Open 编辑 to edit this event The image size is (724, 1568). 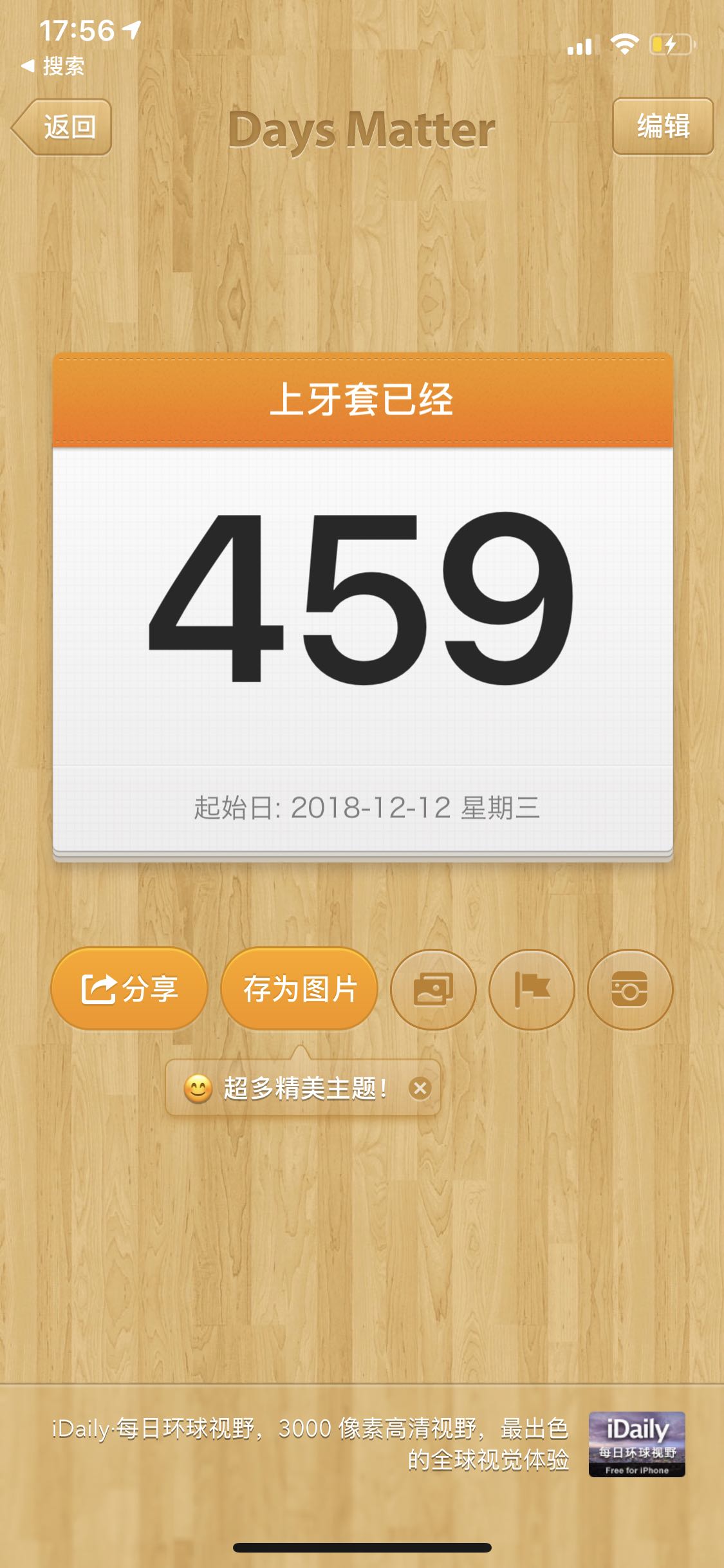point(662,126)
